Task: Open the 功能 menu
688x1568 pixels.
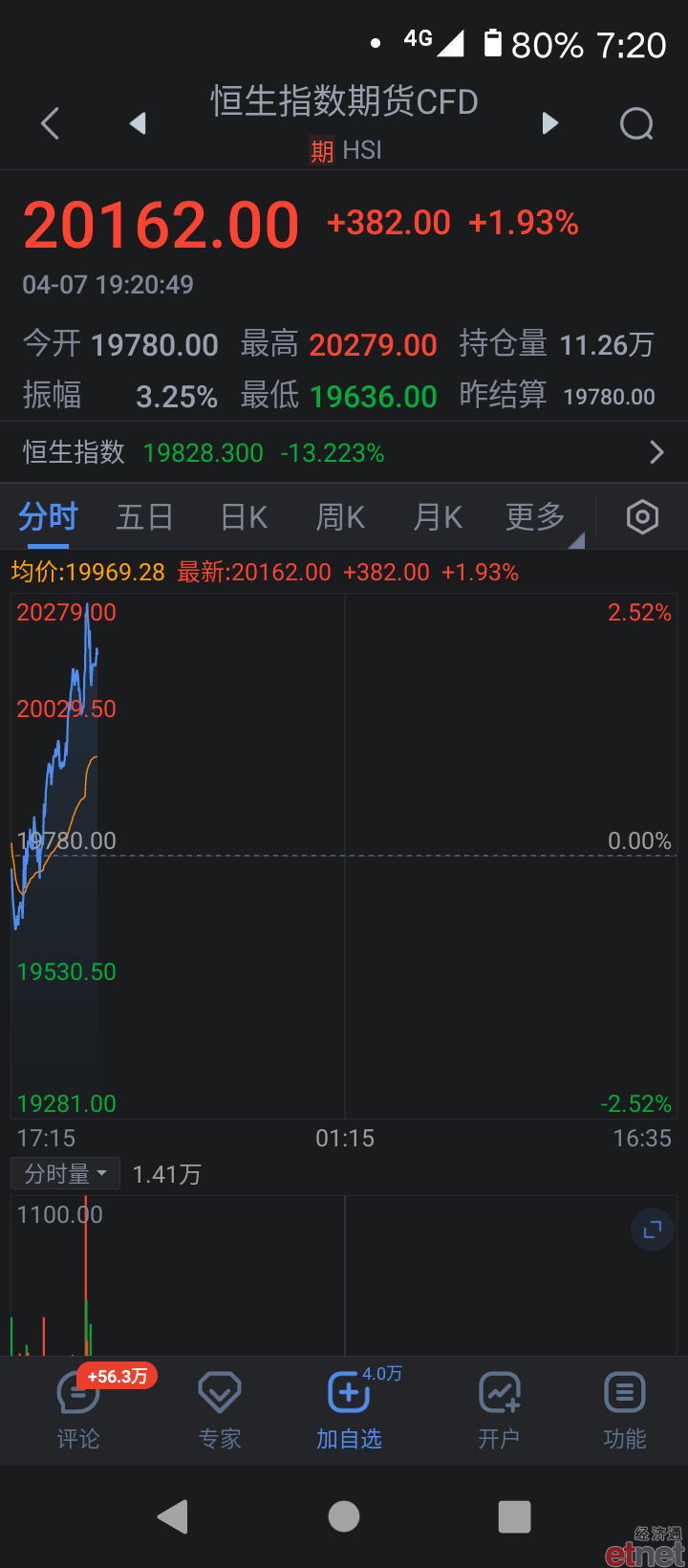Action: tap(625, 1410)
